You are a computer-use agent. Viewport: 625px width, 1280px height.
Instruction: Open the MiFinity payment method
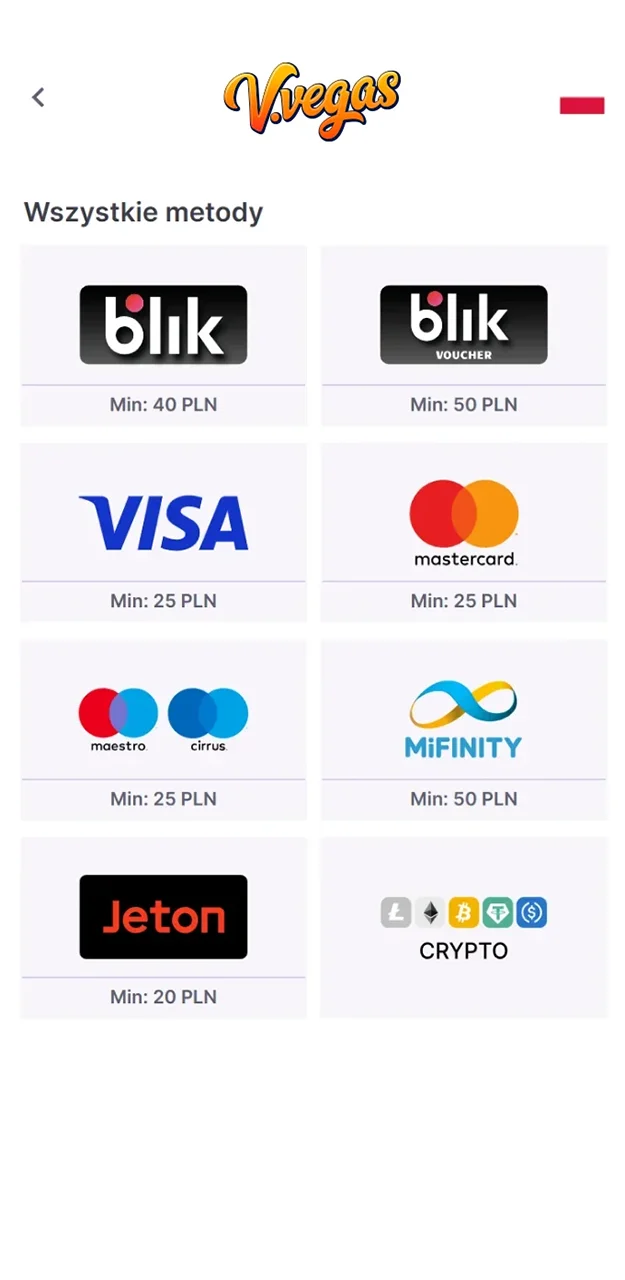coord(463,720)
